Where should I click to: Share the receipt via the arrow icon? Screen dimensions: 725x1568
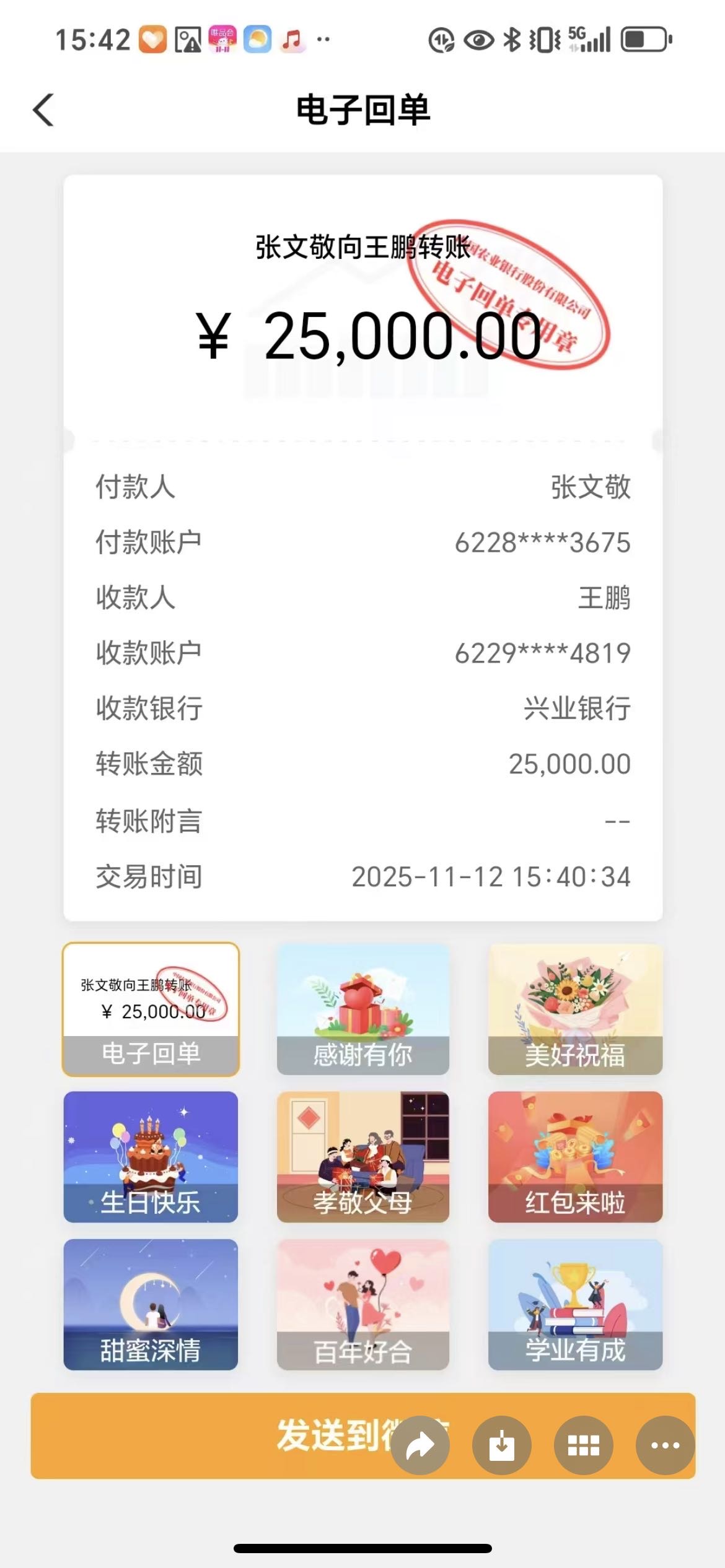click(x=420, y=1445)
